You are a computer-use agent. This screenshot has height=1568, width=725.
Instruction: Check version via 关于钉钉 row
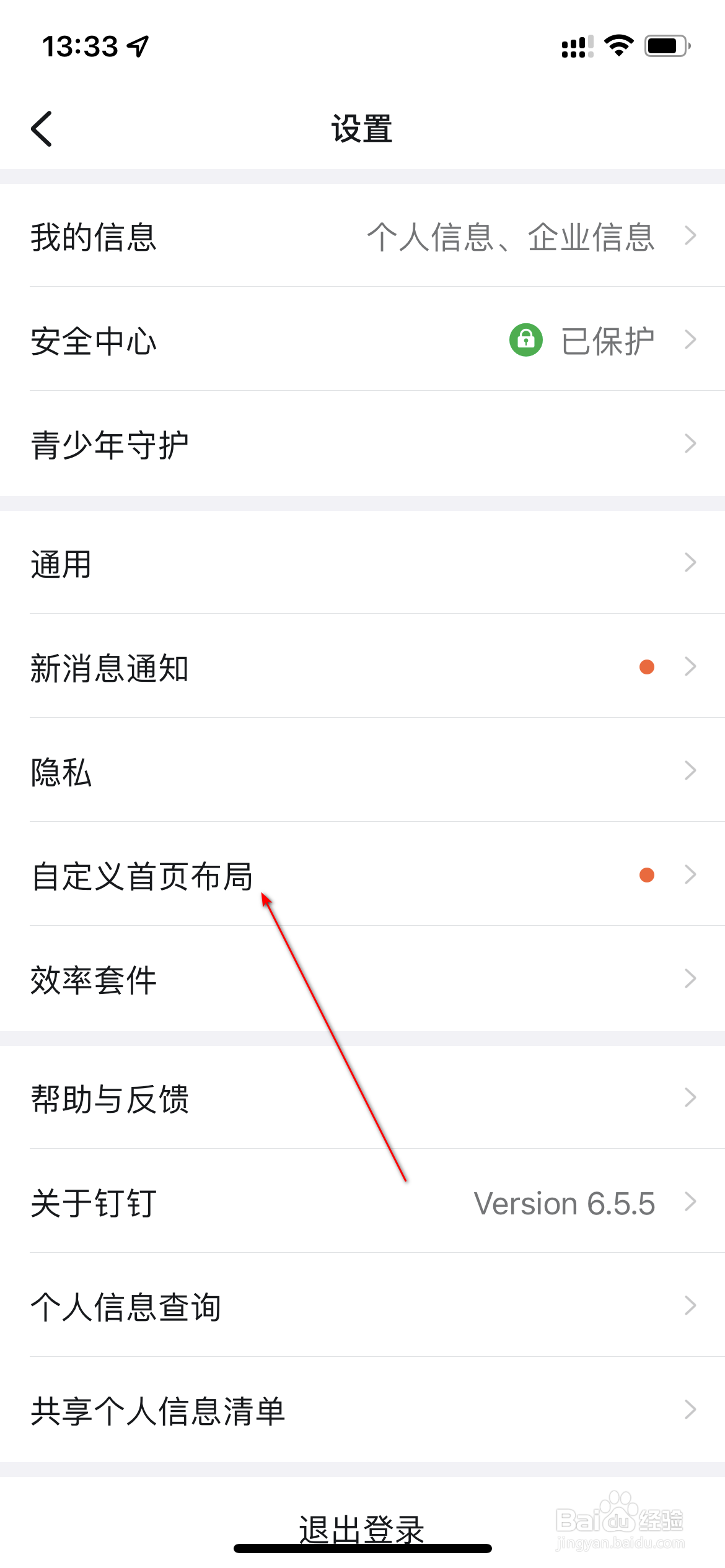point(362,1203)
